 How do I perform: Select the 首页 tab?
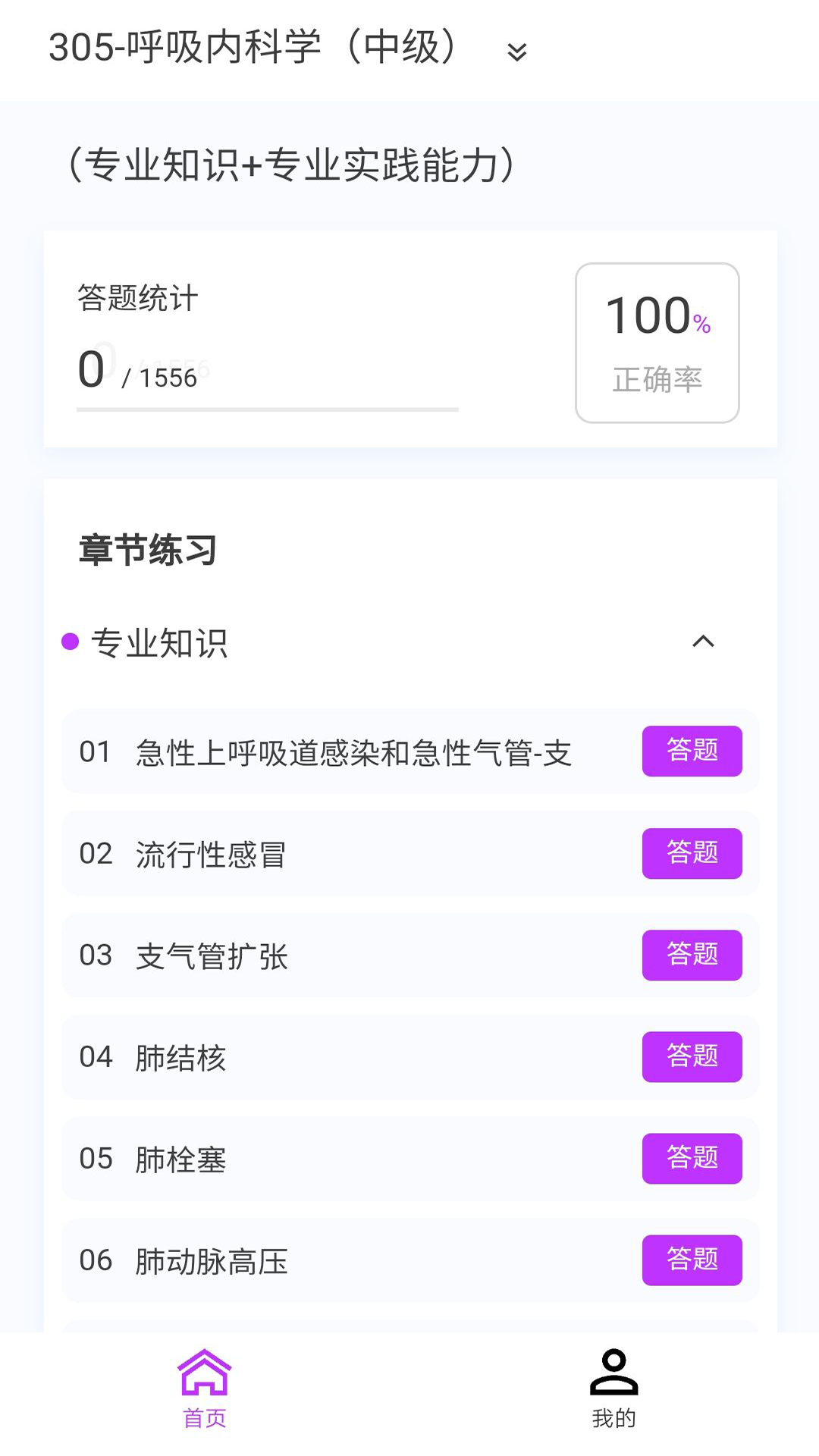pos(205,1395)
